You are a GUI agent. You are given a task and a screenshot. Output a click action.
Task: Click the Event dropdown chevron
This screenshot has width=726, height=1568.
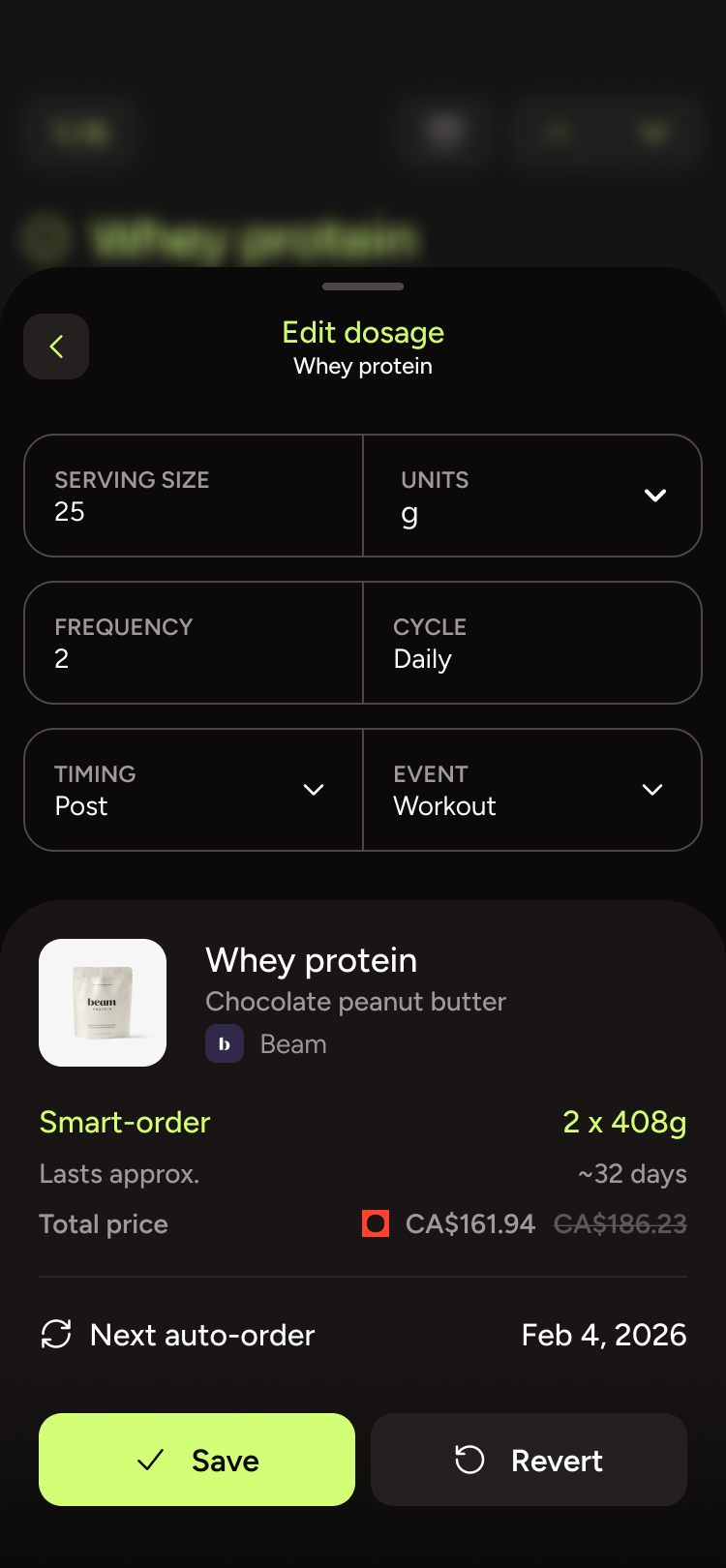click(650, 789)
